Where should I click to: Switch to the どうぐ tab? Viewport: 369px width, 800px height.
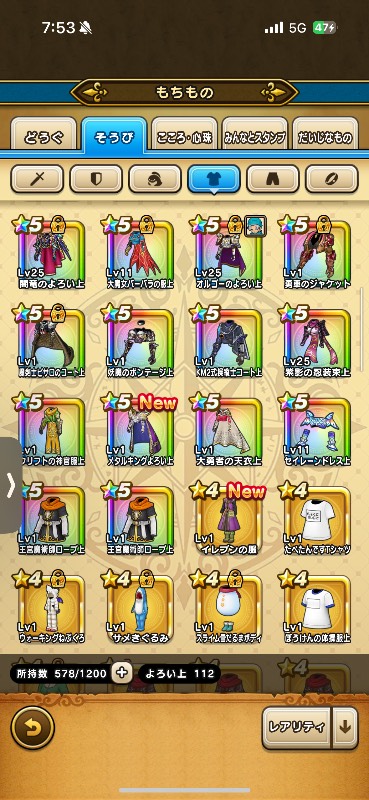(44, 135)
